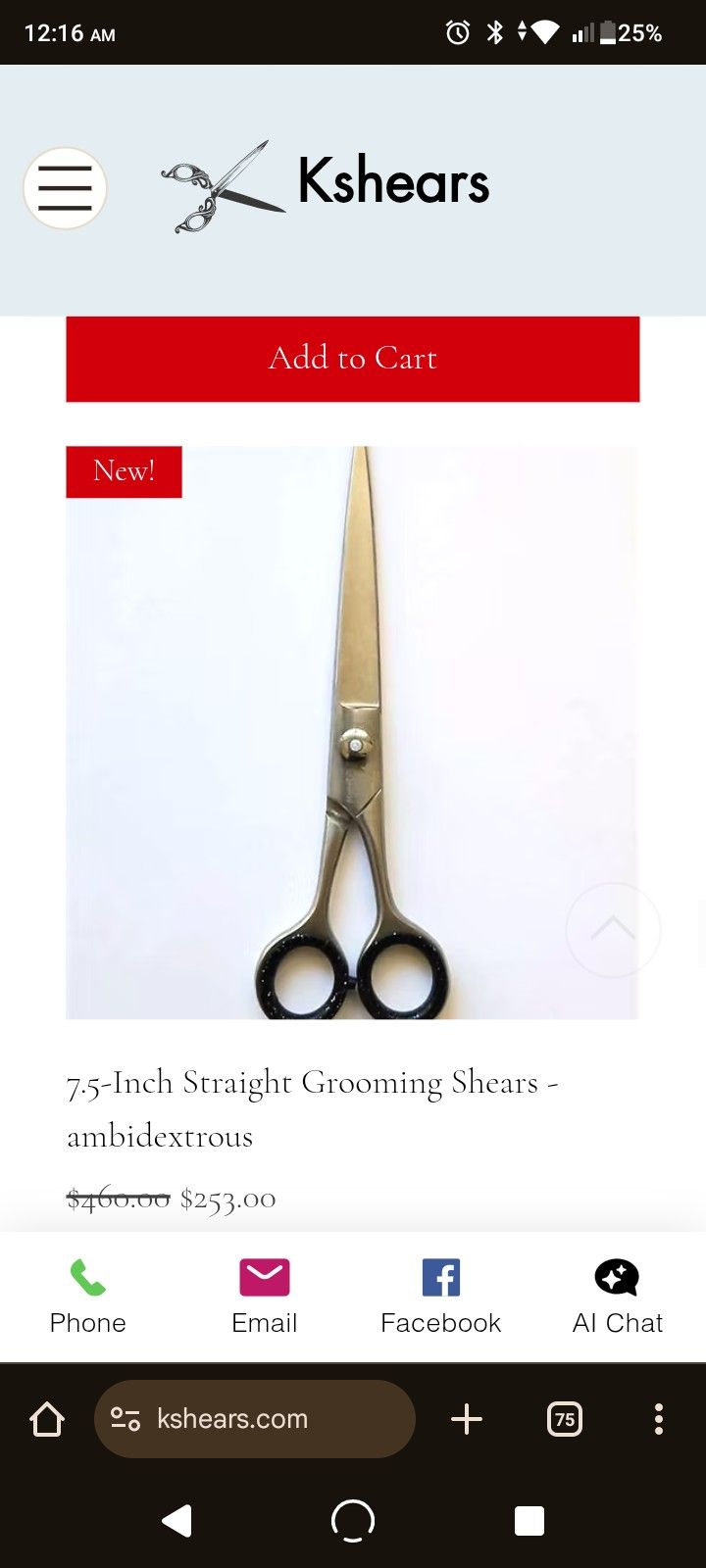Contact the store by Email
706x1568 pixels.
265,1297
